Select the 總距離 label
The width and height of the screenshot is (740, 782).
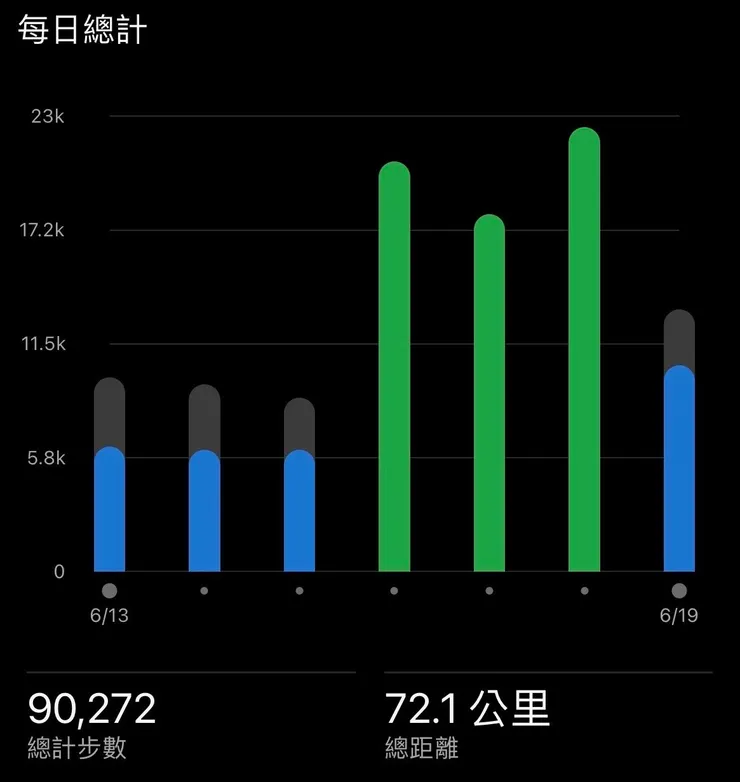pyautogui.click(x=420, y=747)
